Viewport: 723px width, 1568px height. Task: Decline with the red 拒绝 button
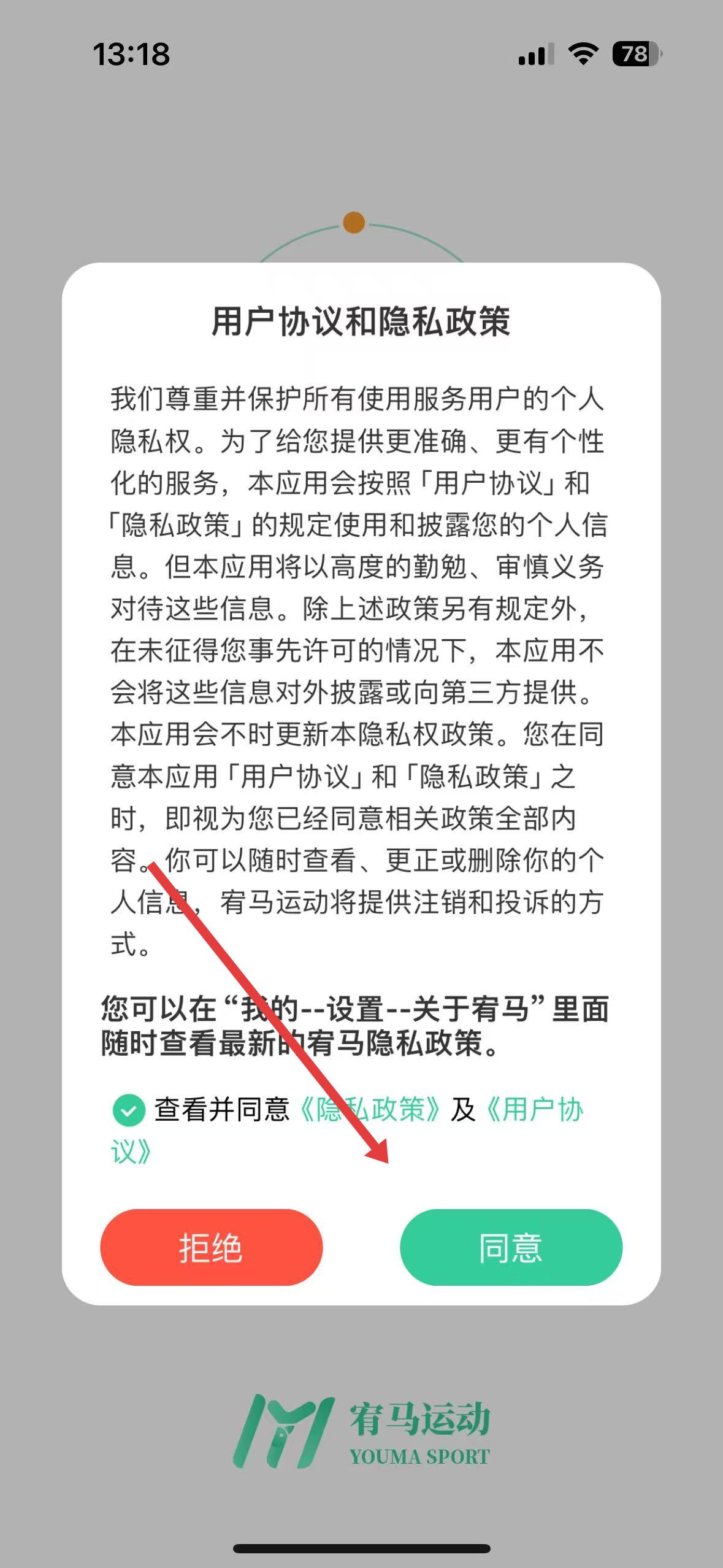pos(211,1247)
